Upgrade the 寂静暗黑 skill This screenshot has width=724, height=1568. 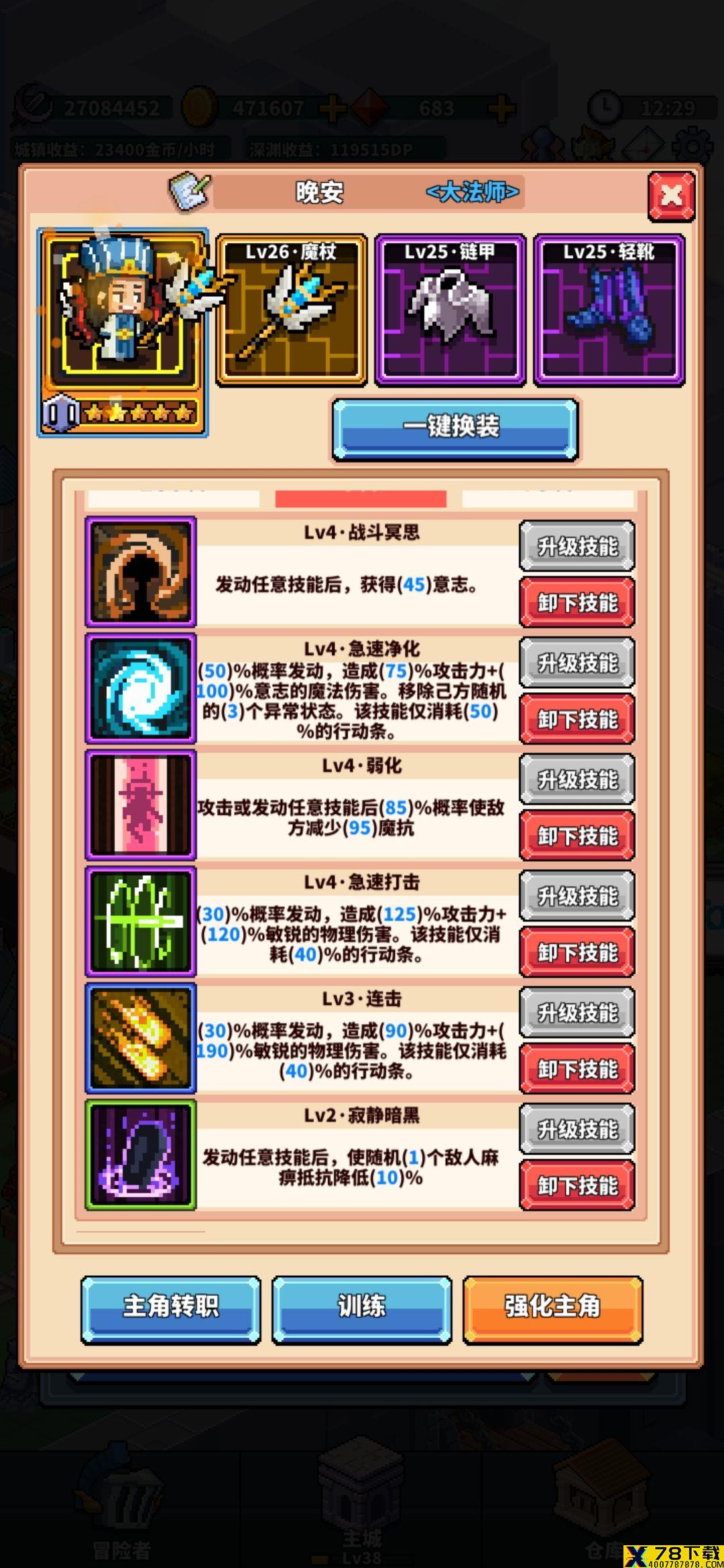[x=577, y=1130]
